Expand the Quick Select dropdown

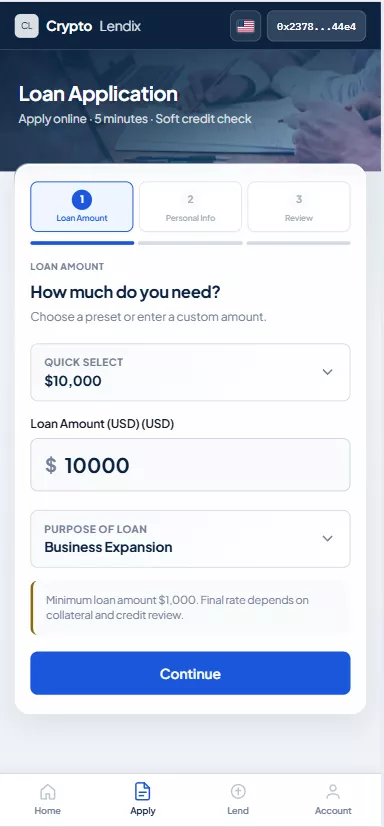190,372
